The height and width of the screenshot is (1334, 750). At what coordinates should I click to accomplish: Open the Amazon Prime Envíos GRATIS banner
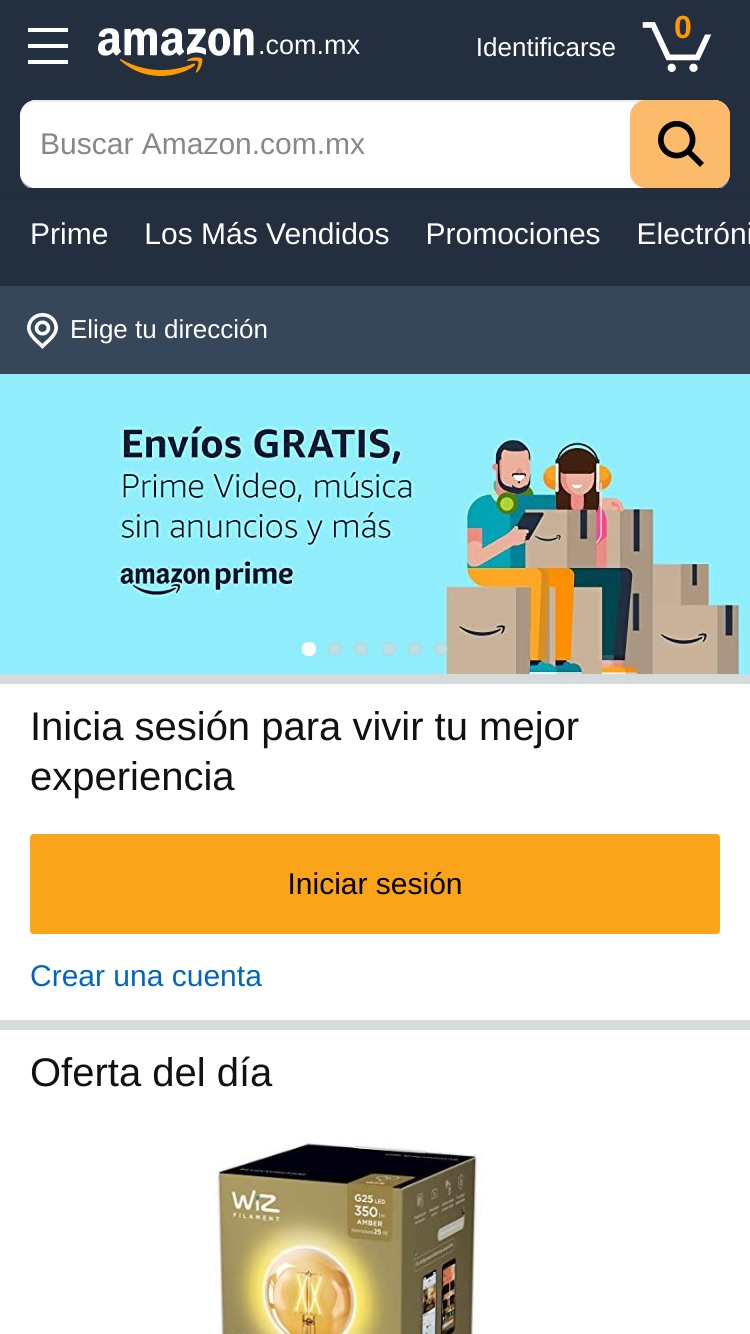375,524
